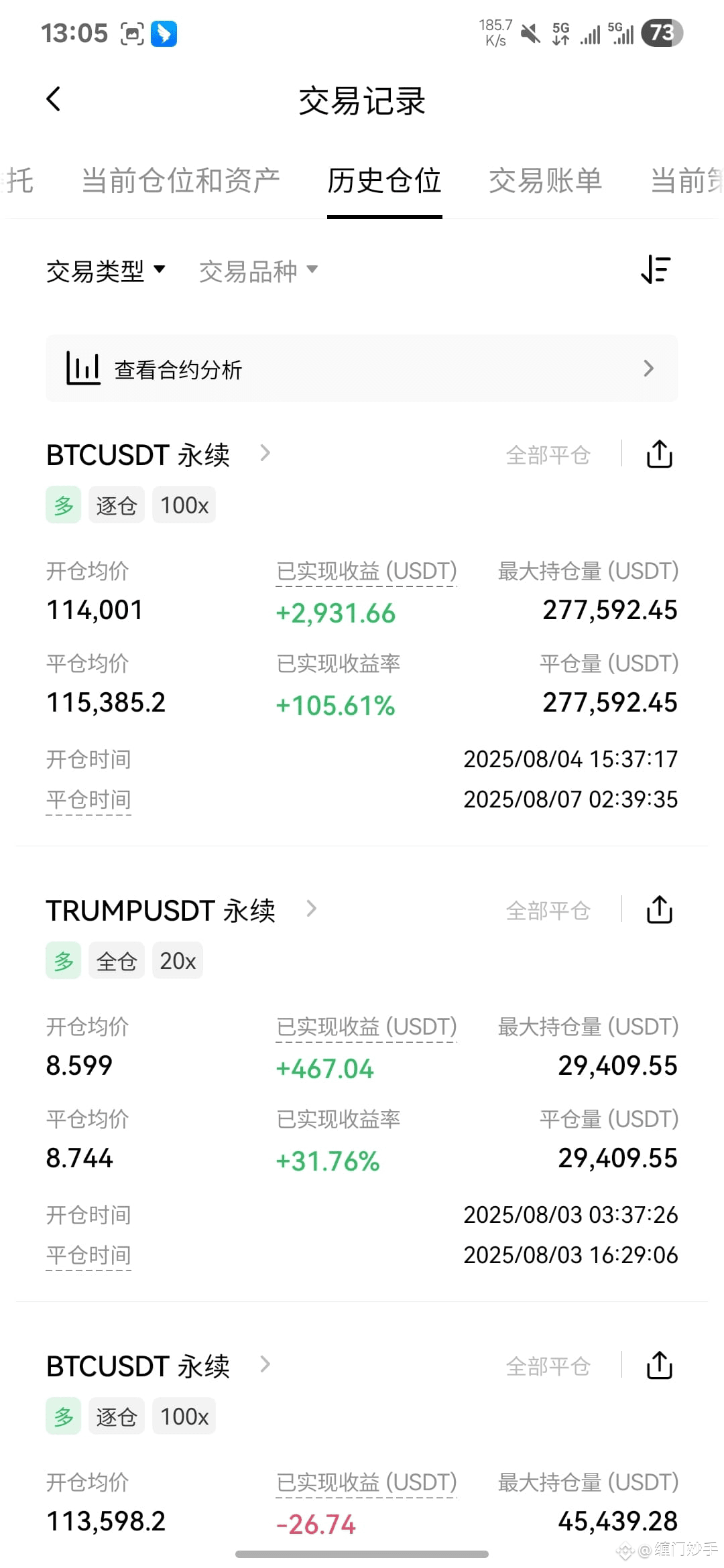Share the TRUMPUSDT position record
724x1568 pixels.
tap(659, 910)
